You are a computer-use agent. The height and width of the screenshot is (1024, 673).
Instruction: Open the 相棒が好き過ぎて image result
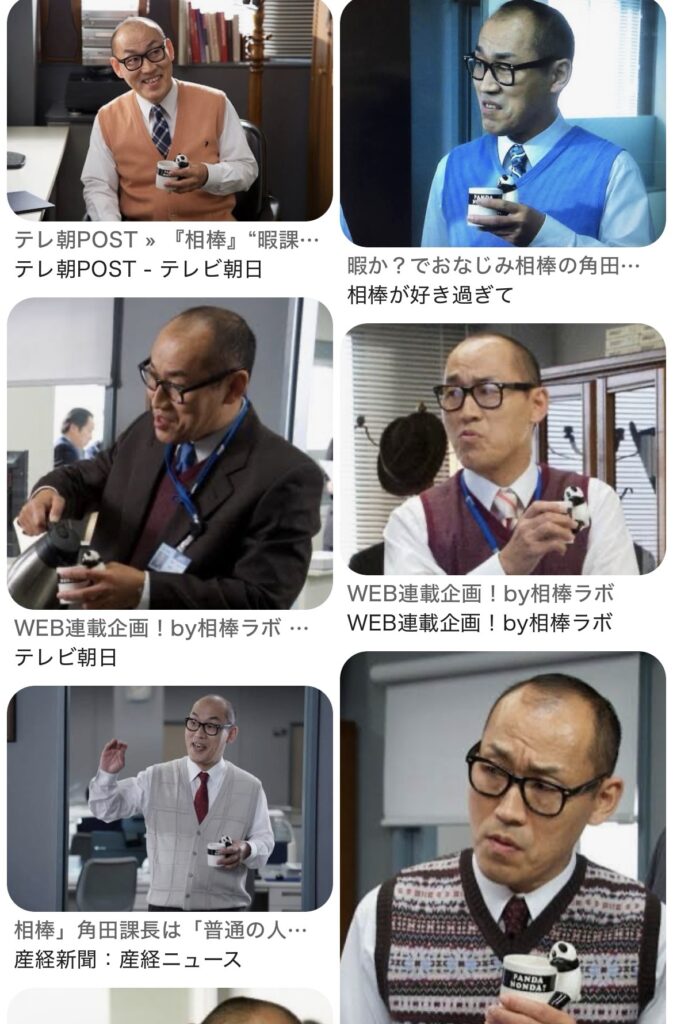pyautogui.click(x=502, y=122)
